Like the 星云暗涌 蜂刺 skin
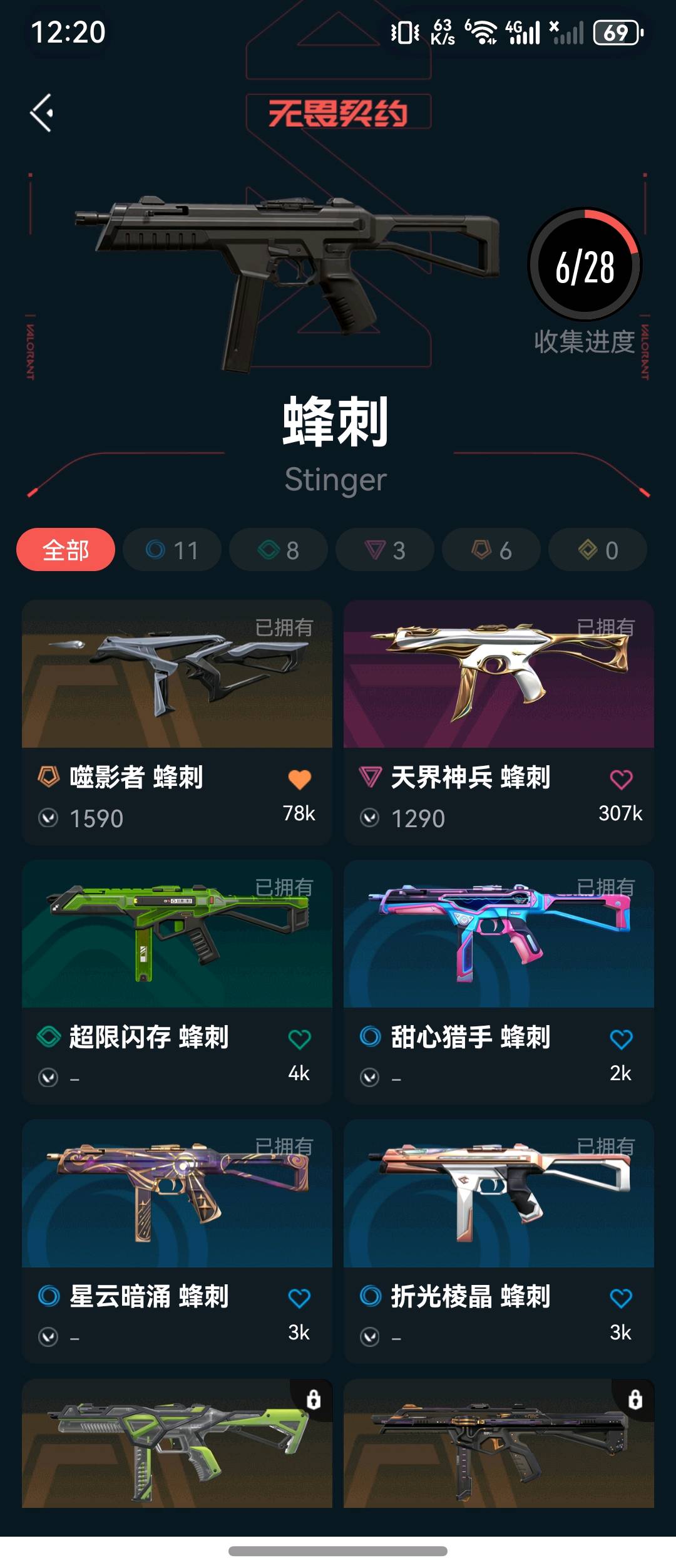 click(x=299, y=1299)
